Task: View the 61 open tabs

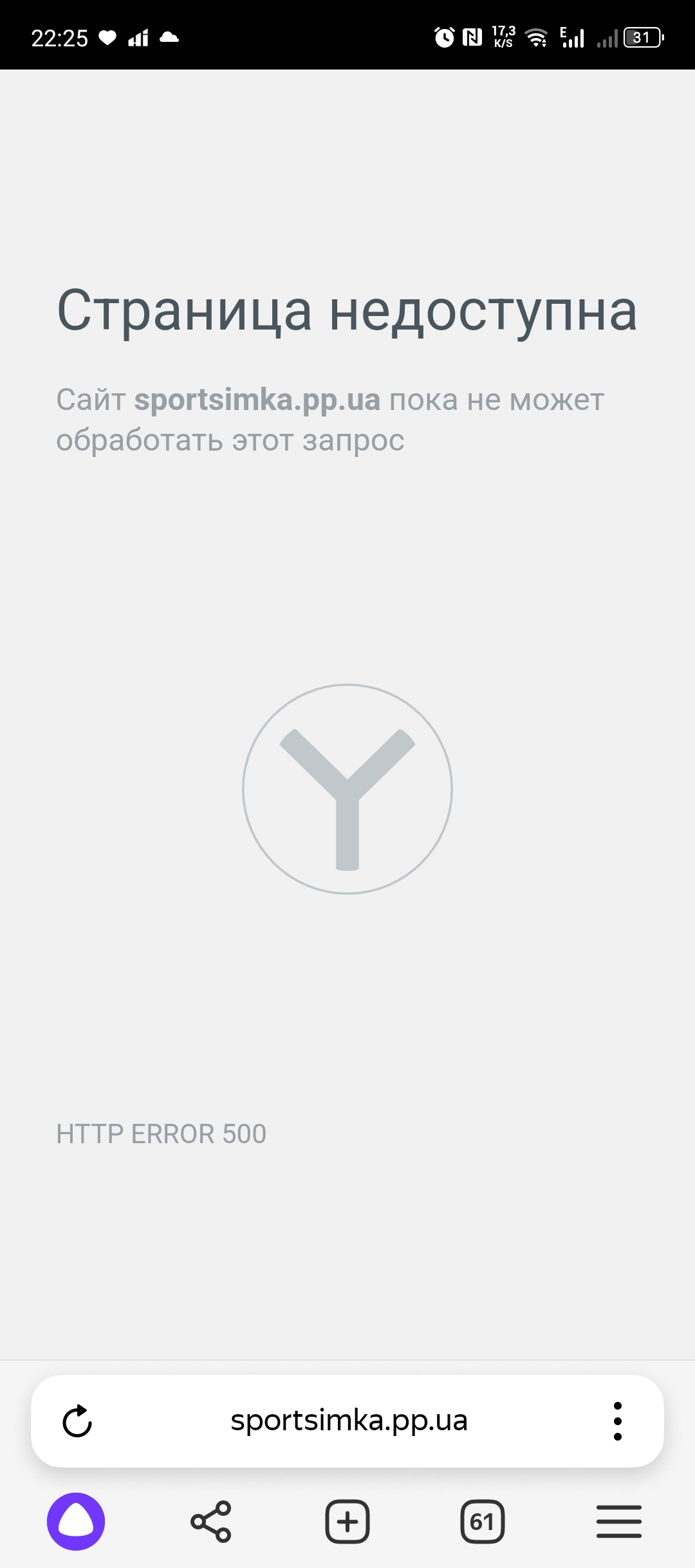Action: [x=483, y=1522]
